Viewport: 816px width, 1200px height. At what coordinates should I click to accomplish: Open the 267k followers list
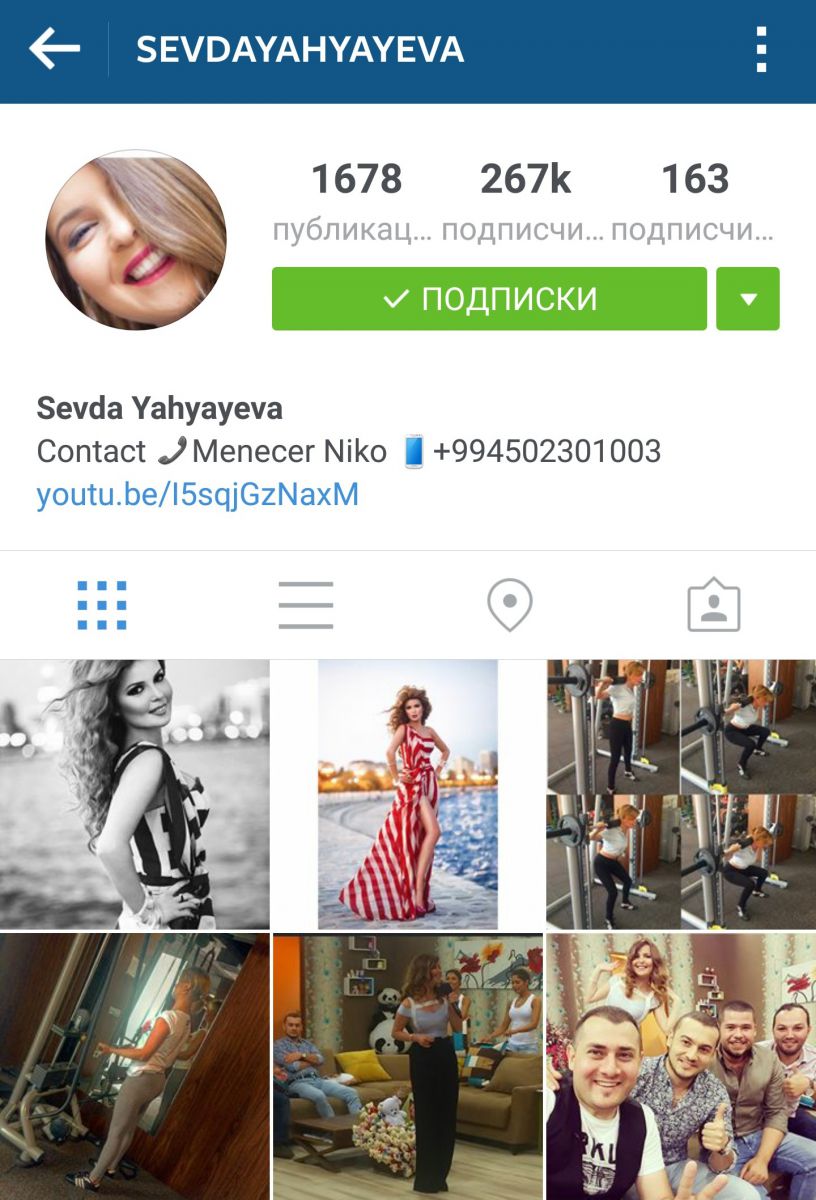click(525, 200)
